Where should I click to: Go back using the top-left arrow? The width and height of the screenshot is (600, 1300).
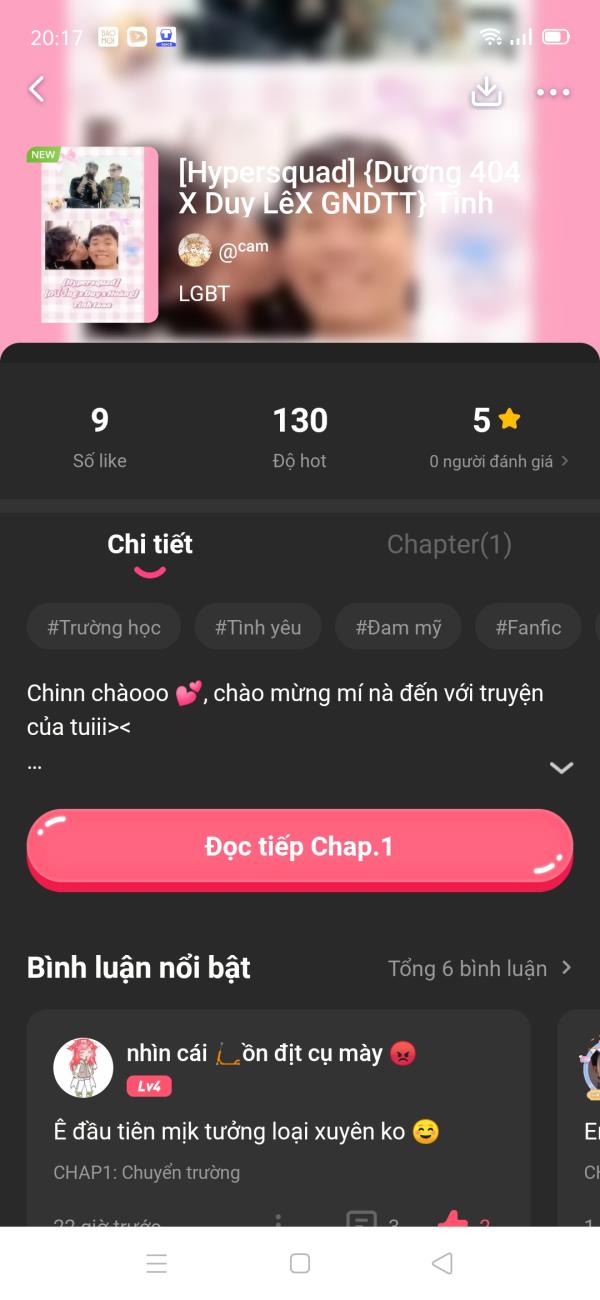tap(37, 90)
